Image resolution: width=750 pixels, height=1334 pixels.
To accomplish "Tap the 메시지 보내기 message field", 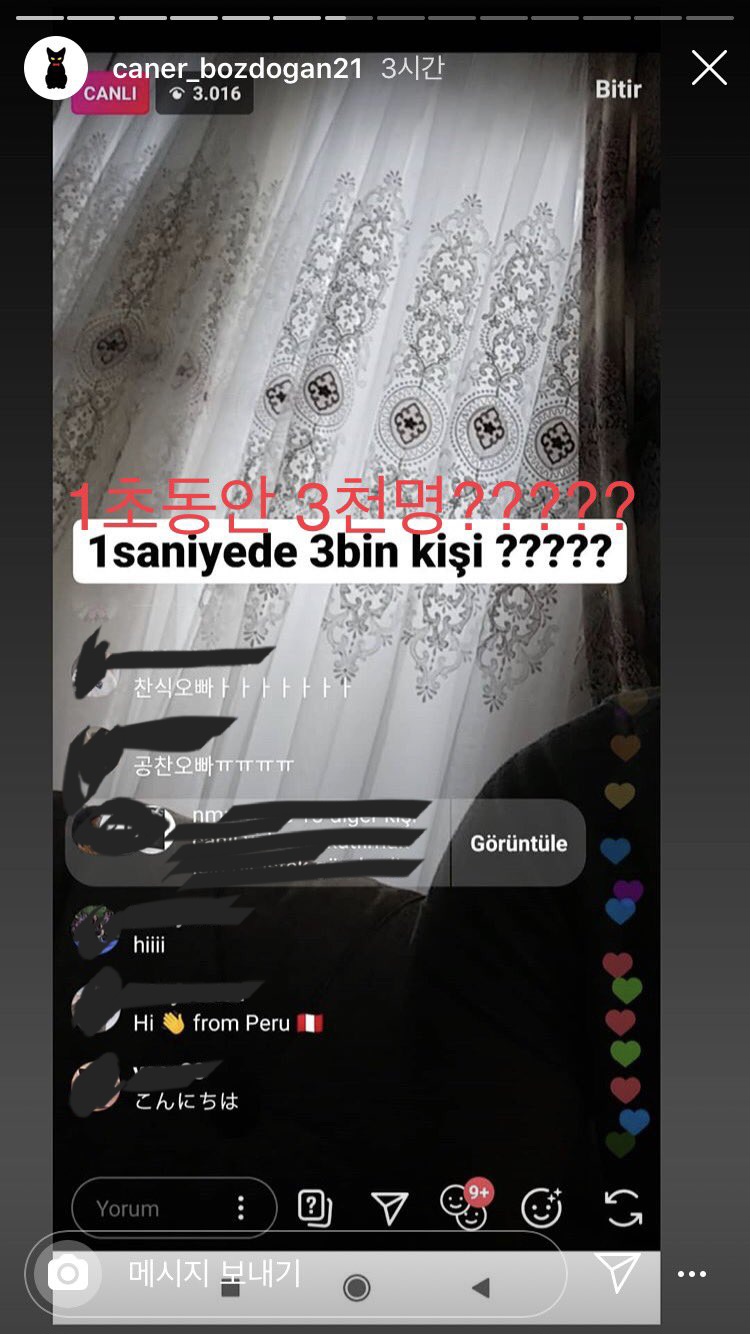I will pyautogui.click(x=330, y=1273).
